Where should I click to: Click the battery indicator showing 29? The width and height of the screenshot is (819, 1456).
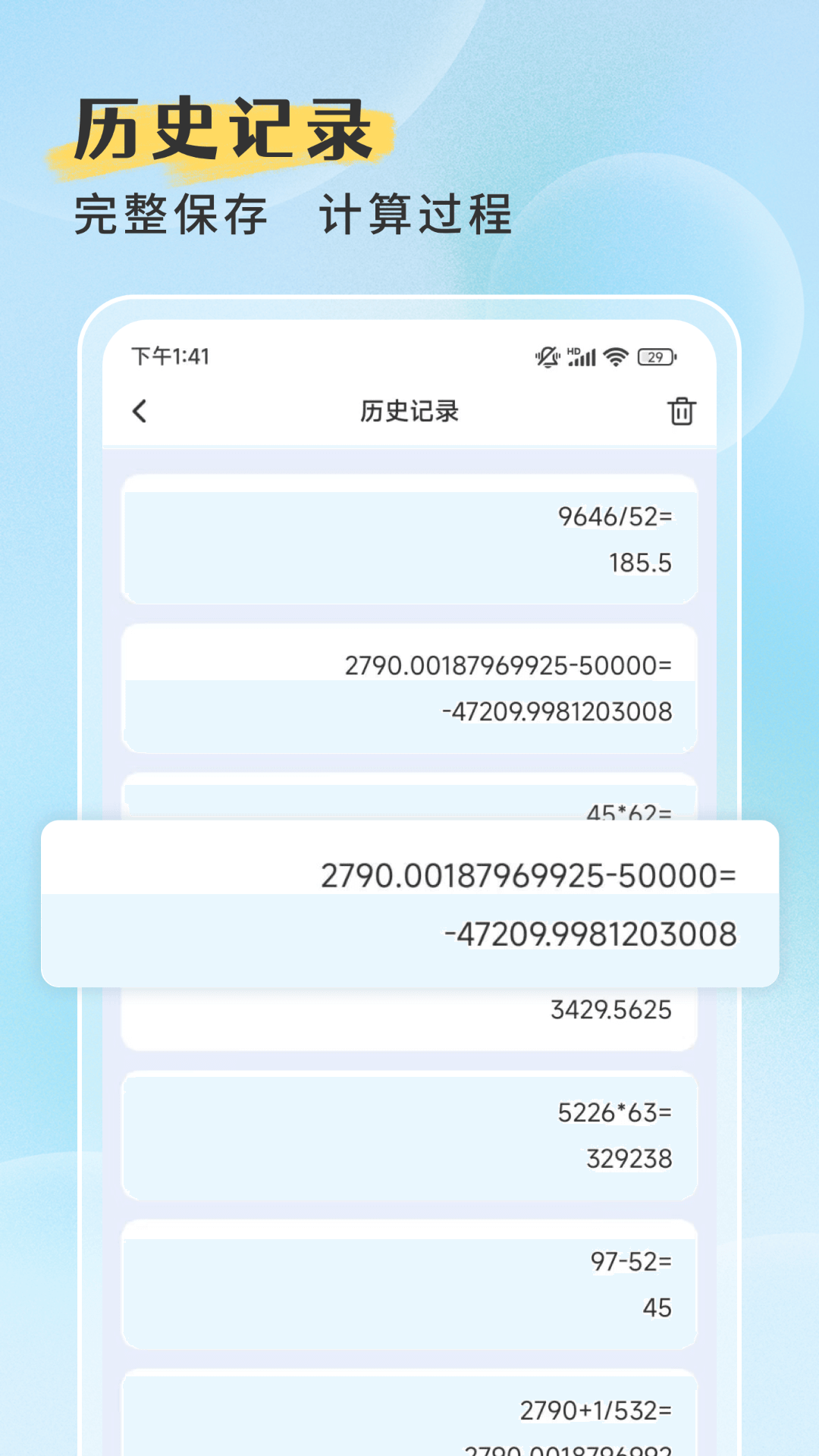(x=657, y=358)
